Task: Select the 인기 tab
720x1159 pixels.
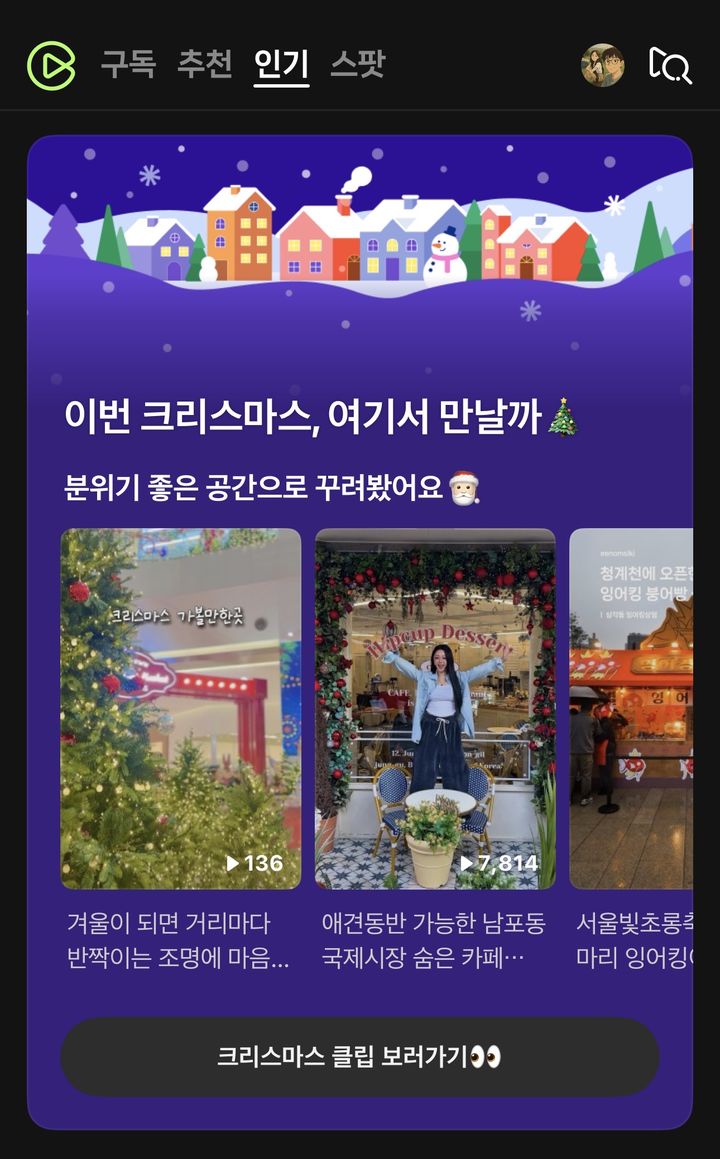Action: coord(281,64)
